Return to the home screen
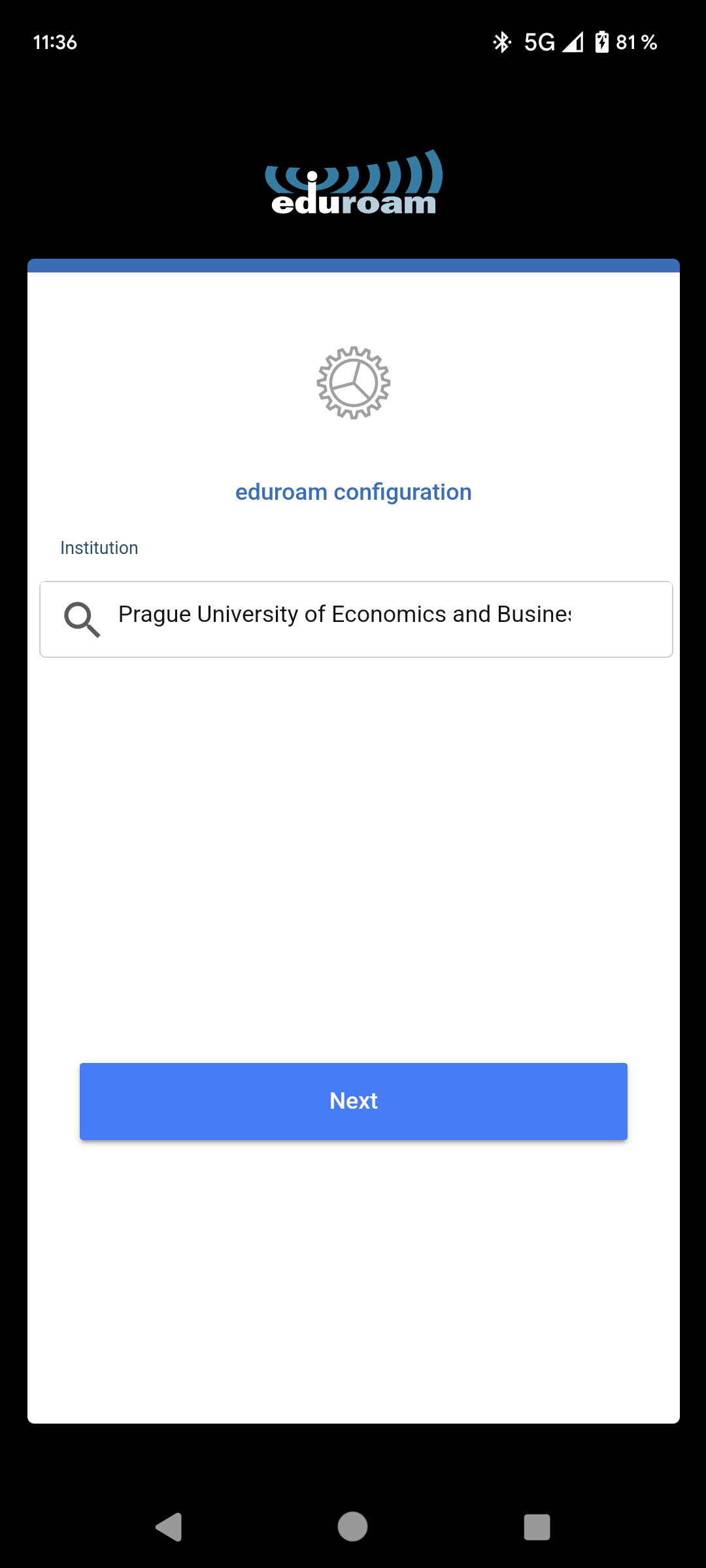Image resolution: width=706 pixels, height=1568 pixels. click(352, 1527)
